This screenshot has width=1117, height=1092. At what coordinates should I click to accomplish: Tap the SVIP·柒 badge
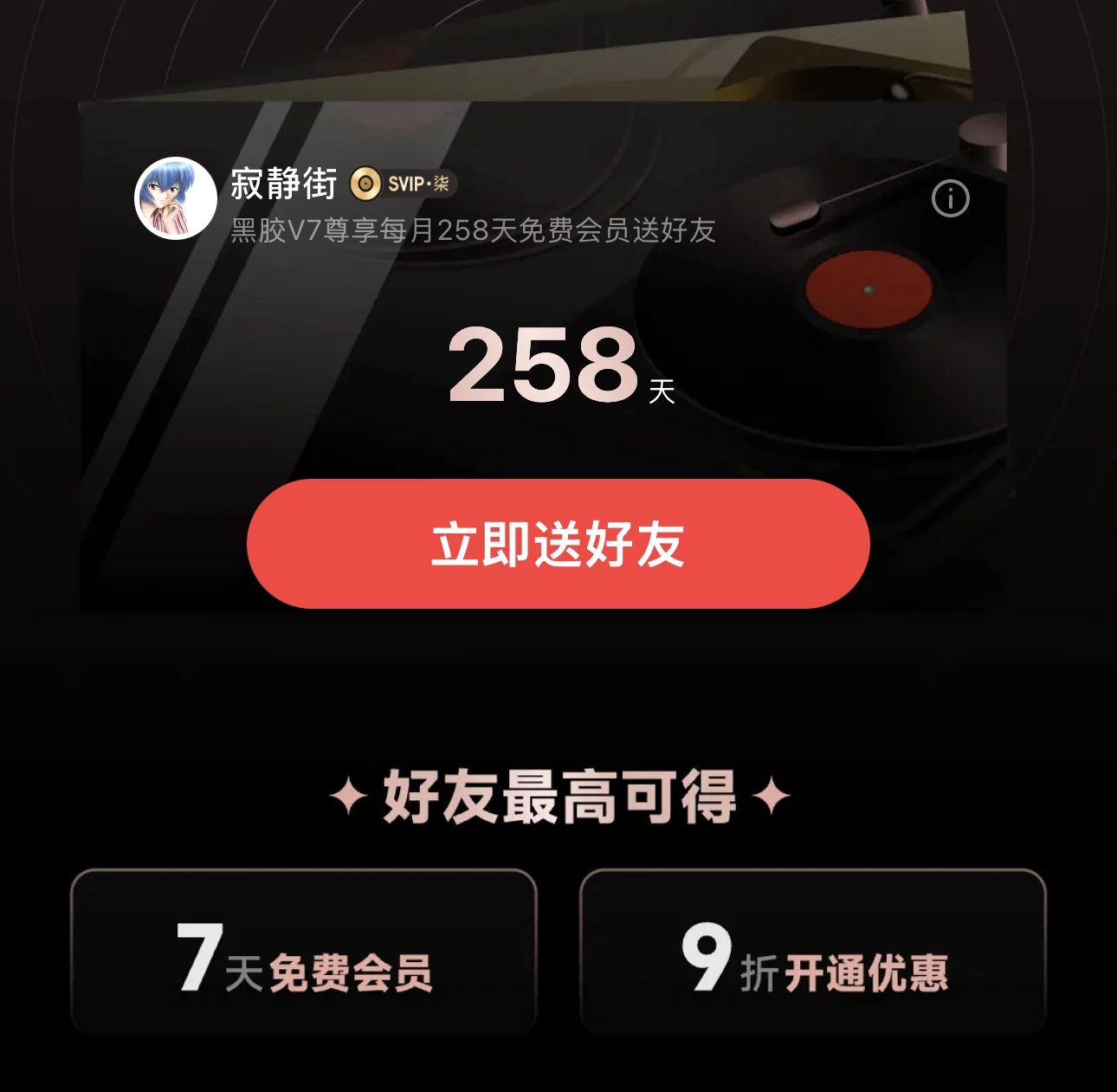pyautogui.click(x=404, y=184)
